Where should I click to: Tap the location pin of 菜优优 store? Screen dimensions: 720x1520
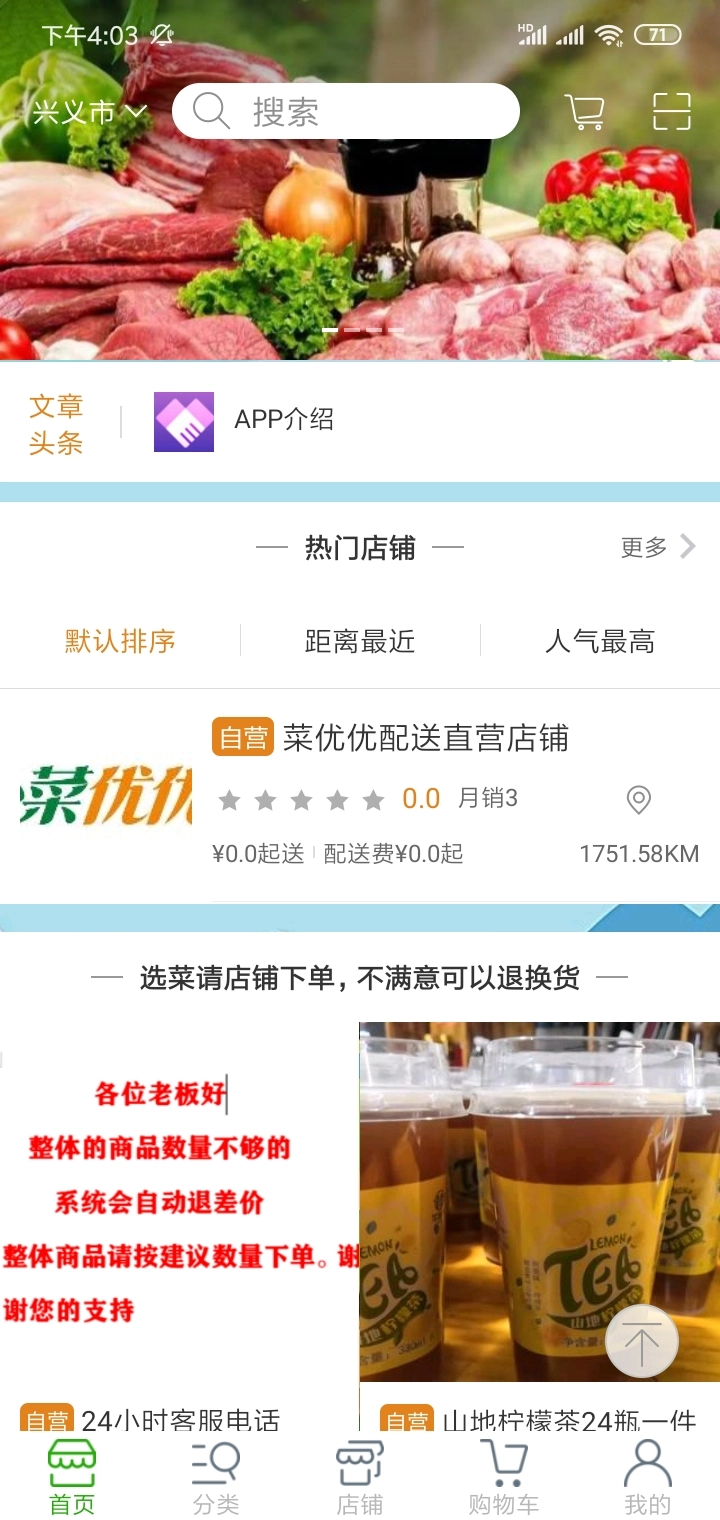(x=638, y=799)
